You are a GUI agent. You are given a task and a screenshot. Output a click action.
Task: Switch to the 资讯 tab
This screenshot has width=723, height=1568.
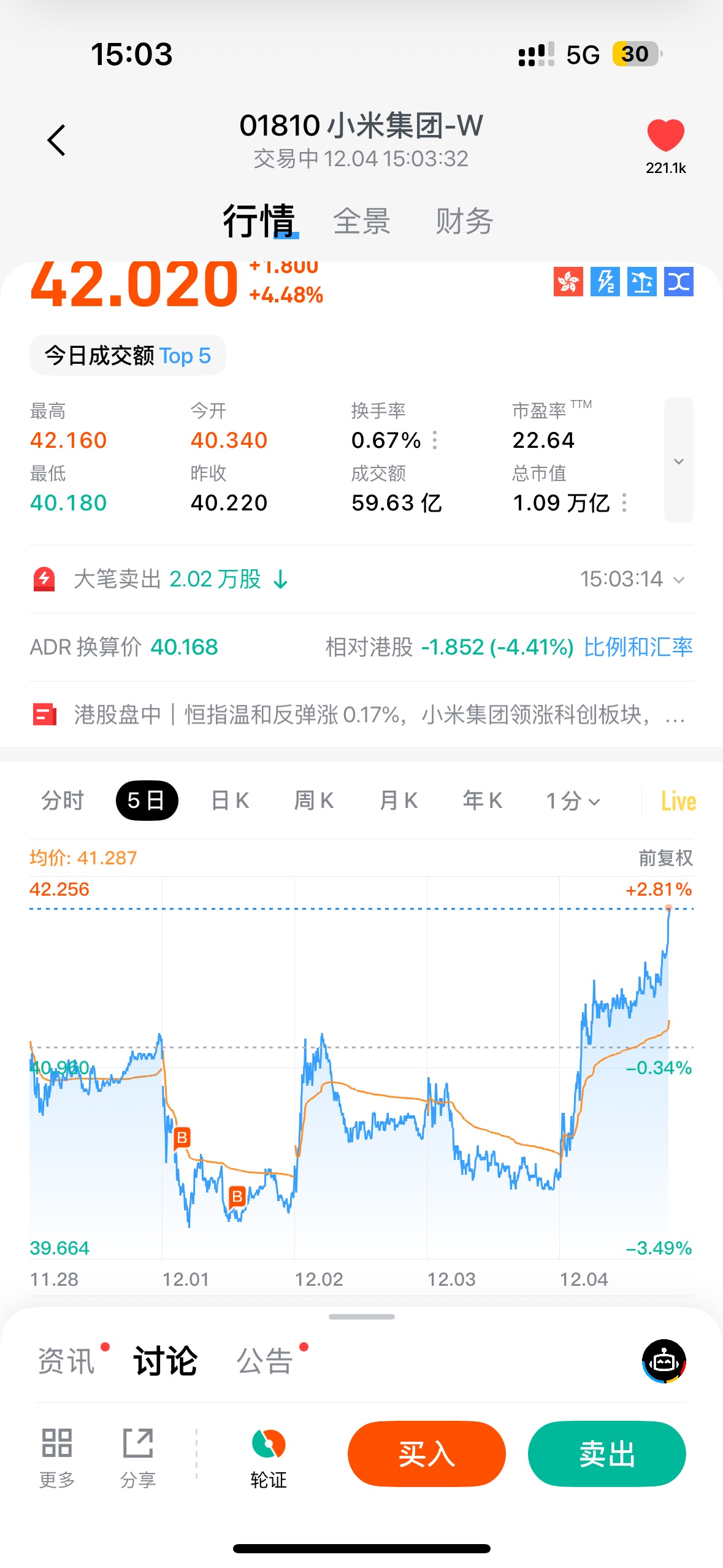click(66, 1361)
